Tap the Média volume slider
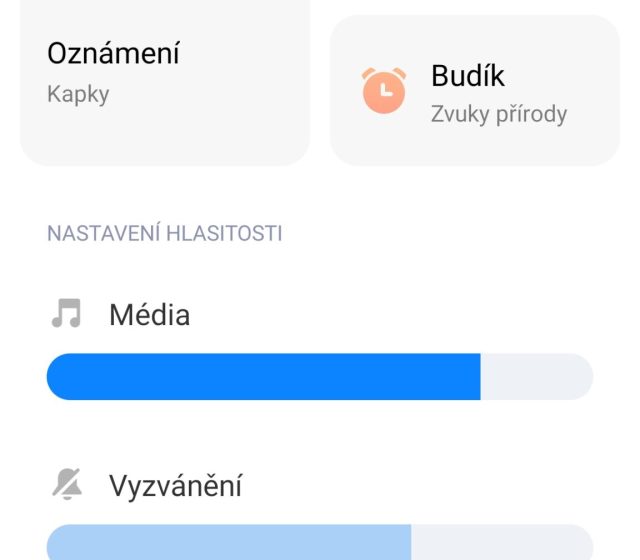The image size is (640, 560). pos(320,376)
